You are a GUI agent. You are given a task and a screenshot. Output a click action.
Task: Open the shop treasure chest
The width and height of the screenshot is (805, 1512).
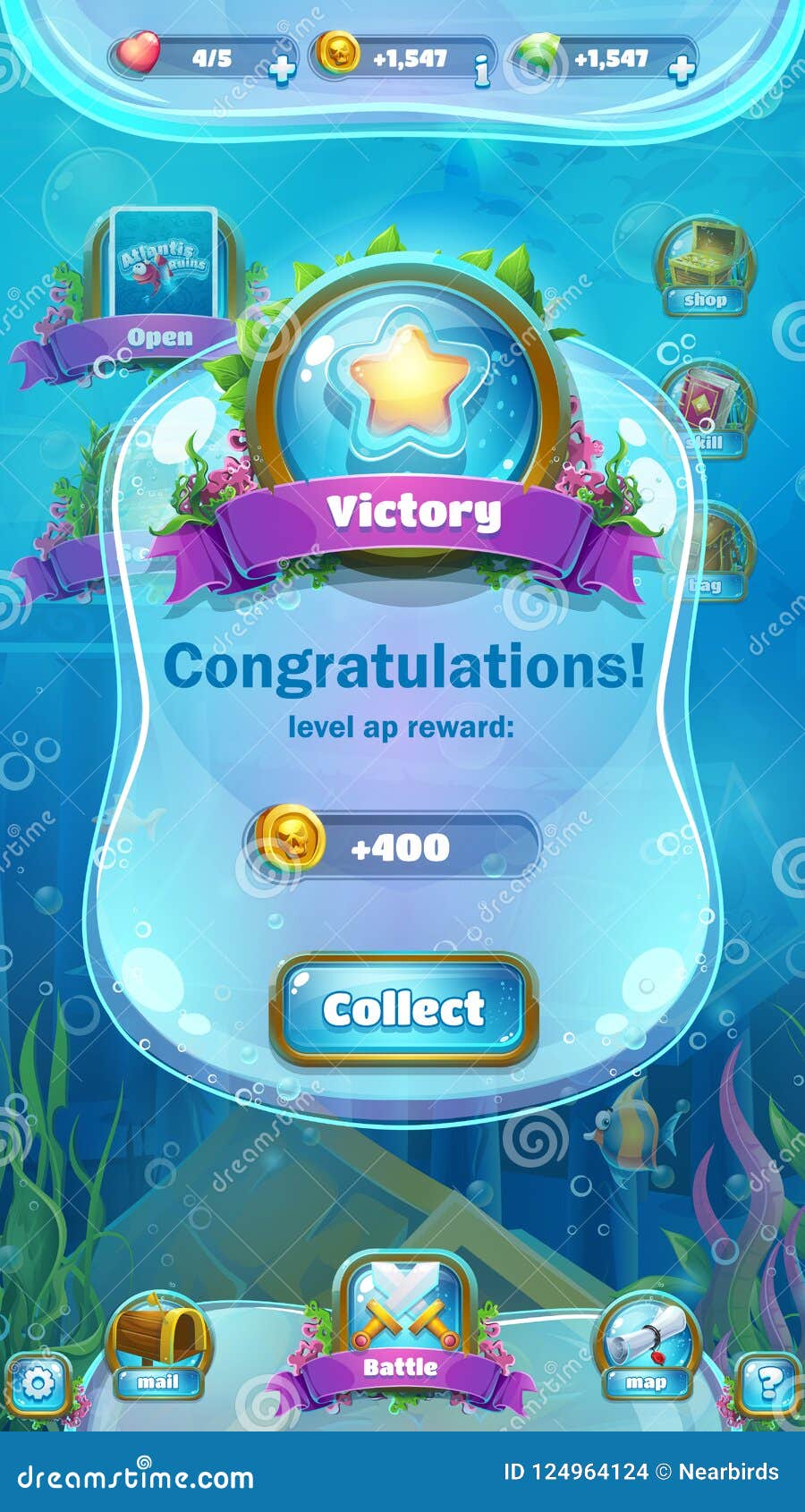(705, 266)
